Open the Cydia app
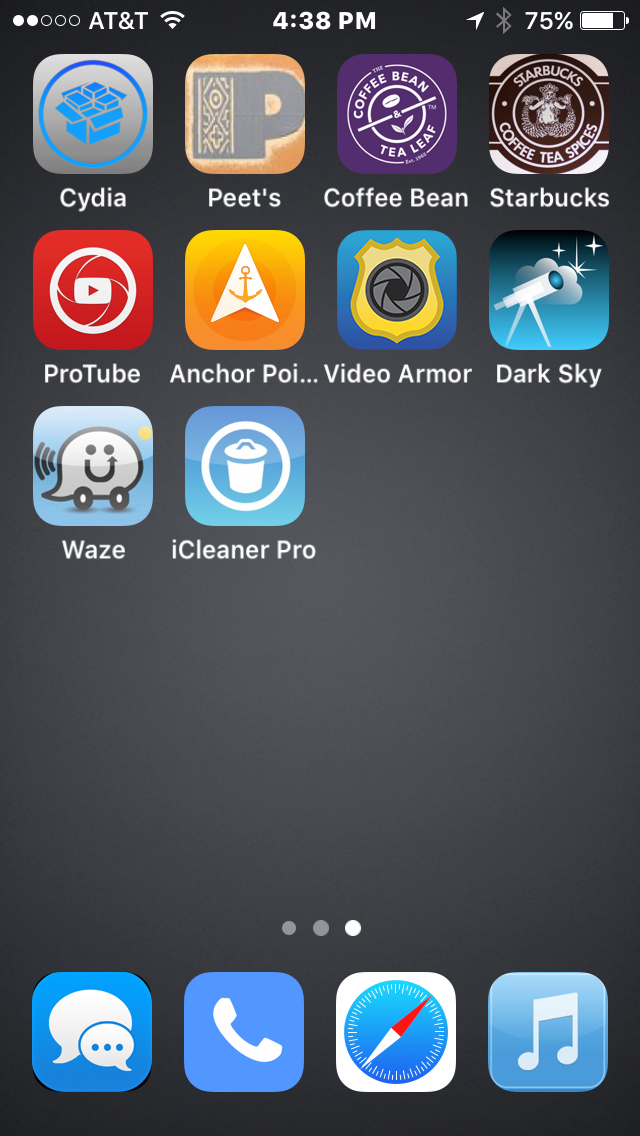 pos(93,114)
